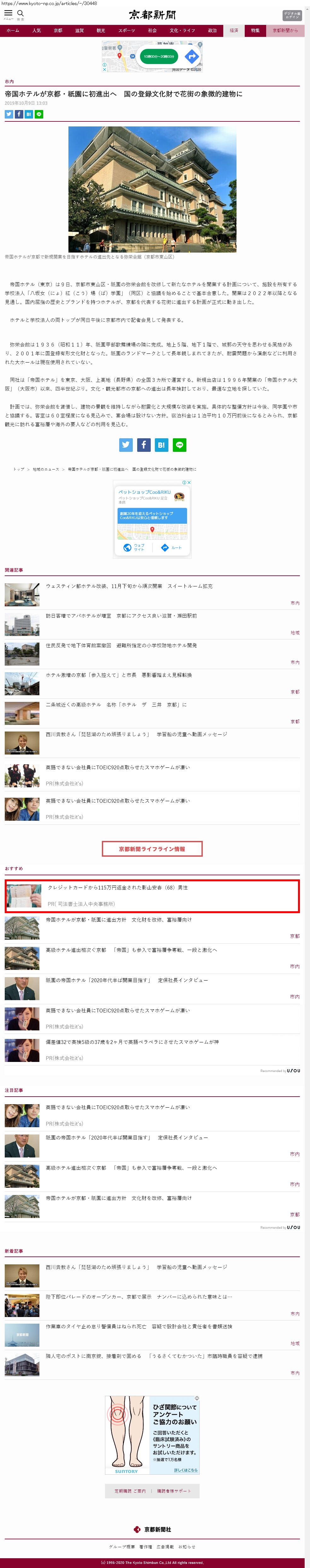Image resolution: width=310 pixels, height=1568 pixels.
Task: Share via the large LINE button
Action: tap(179, 445)
